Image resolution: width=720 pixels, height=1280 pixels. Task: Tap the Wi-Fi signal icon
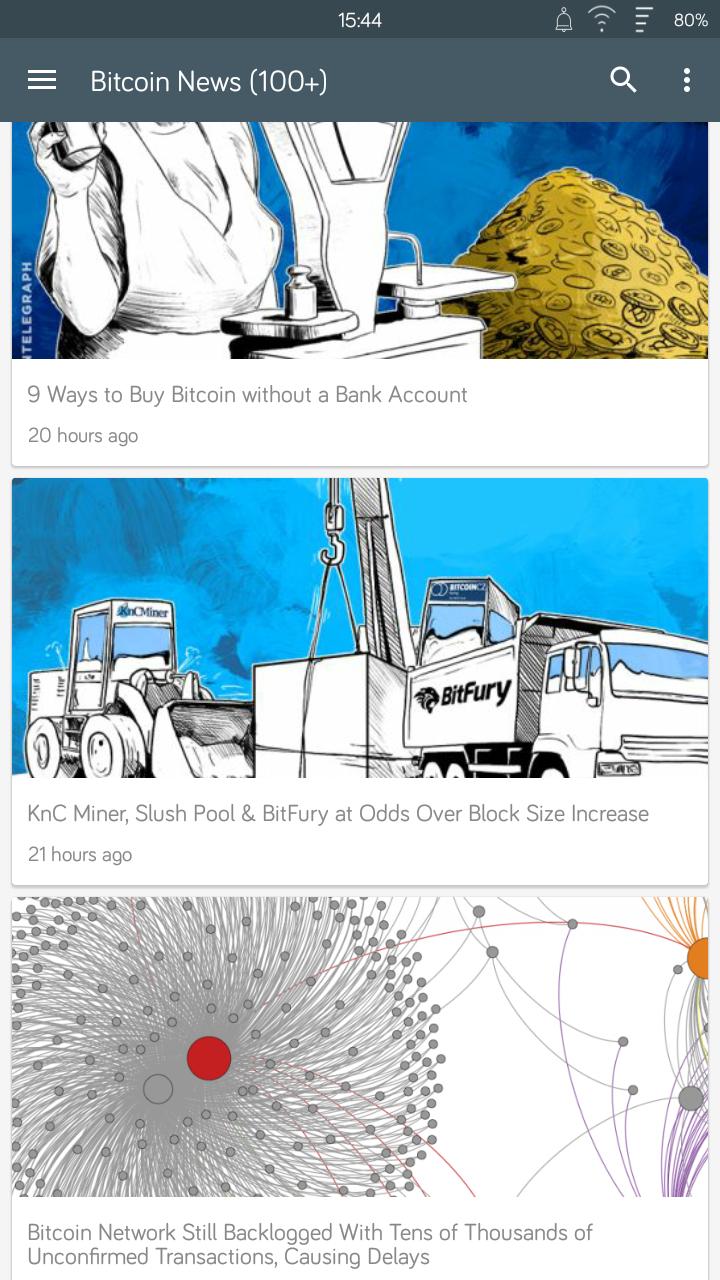(x=601, y=18)
